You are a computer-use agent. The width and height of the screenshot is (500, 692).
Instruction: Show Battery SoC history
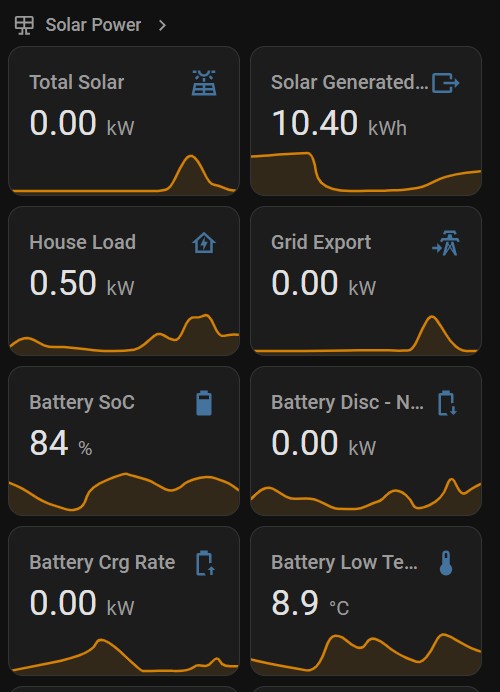coord(124,441)
